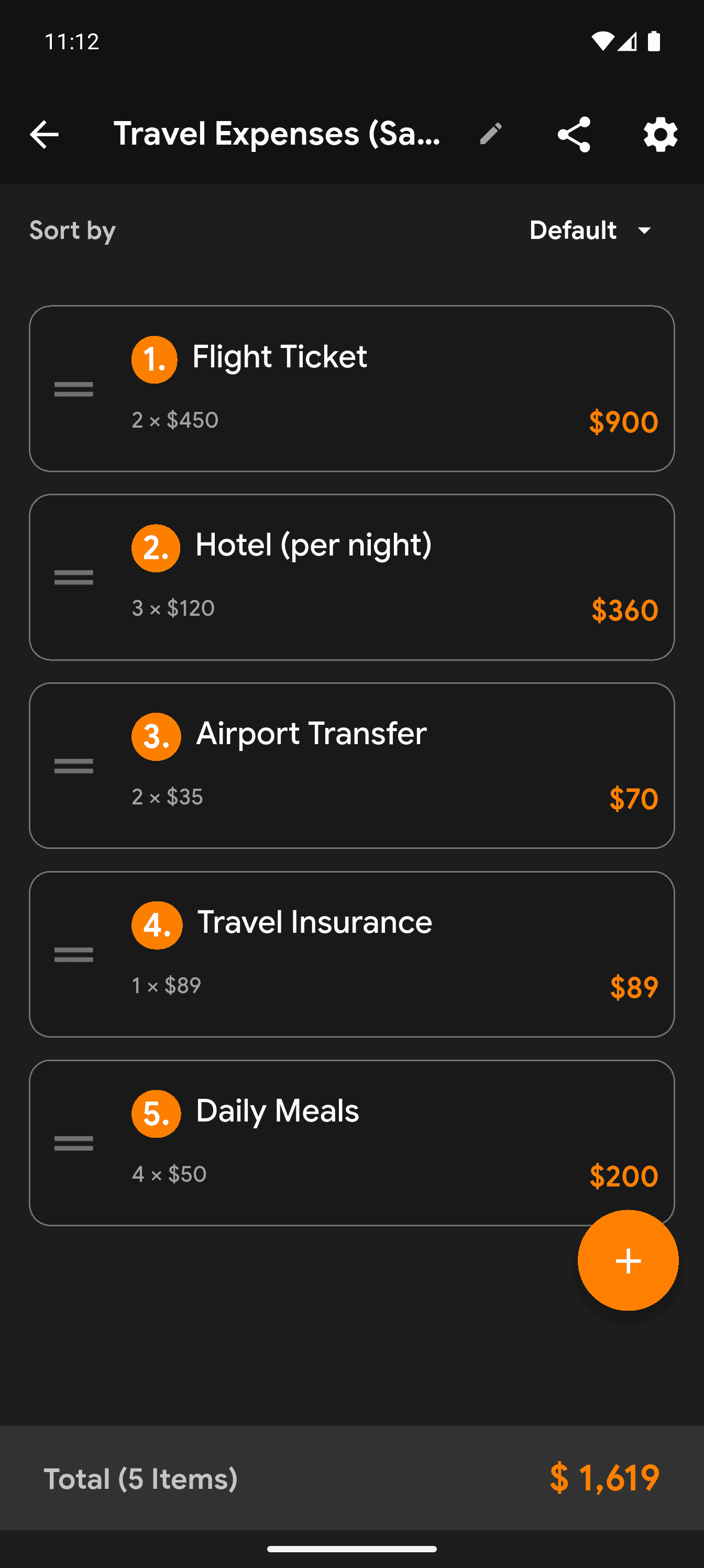
Task: Open the Sort by Default dropdown
Action: [x=573, y=230]
